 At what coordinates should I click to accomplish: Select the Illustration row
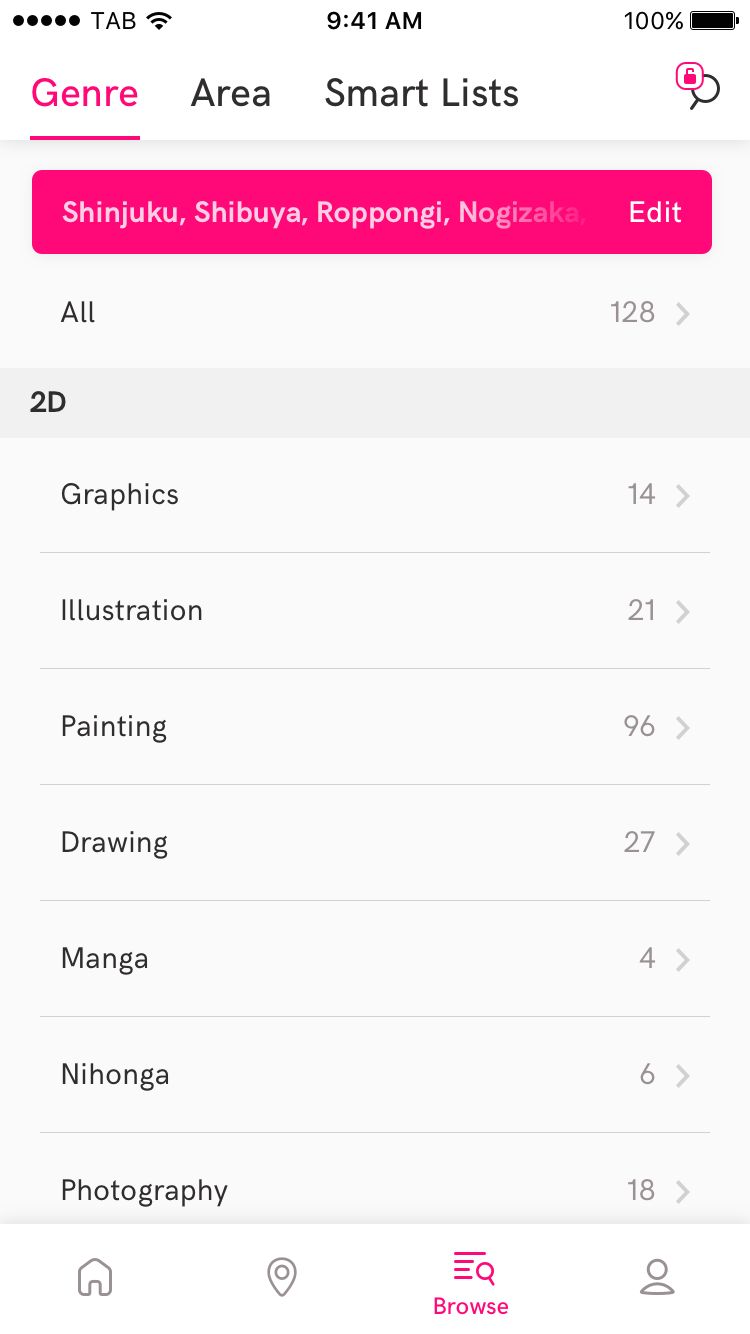click(375, 611)
